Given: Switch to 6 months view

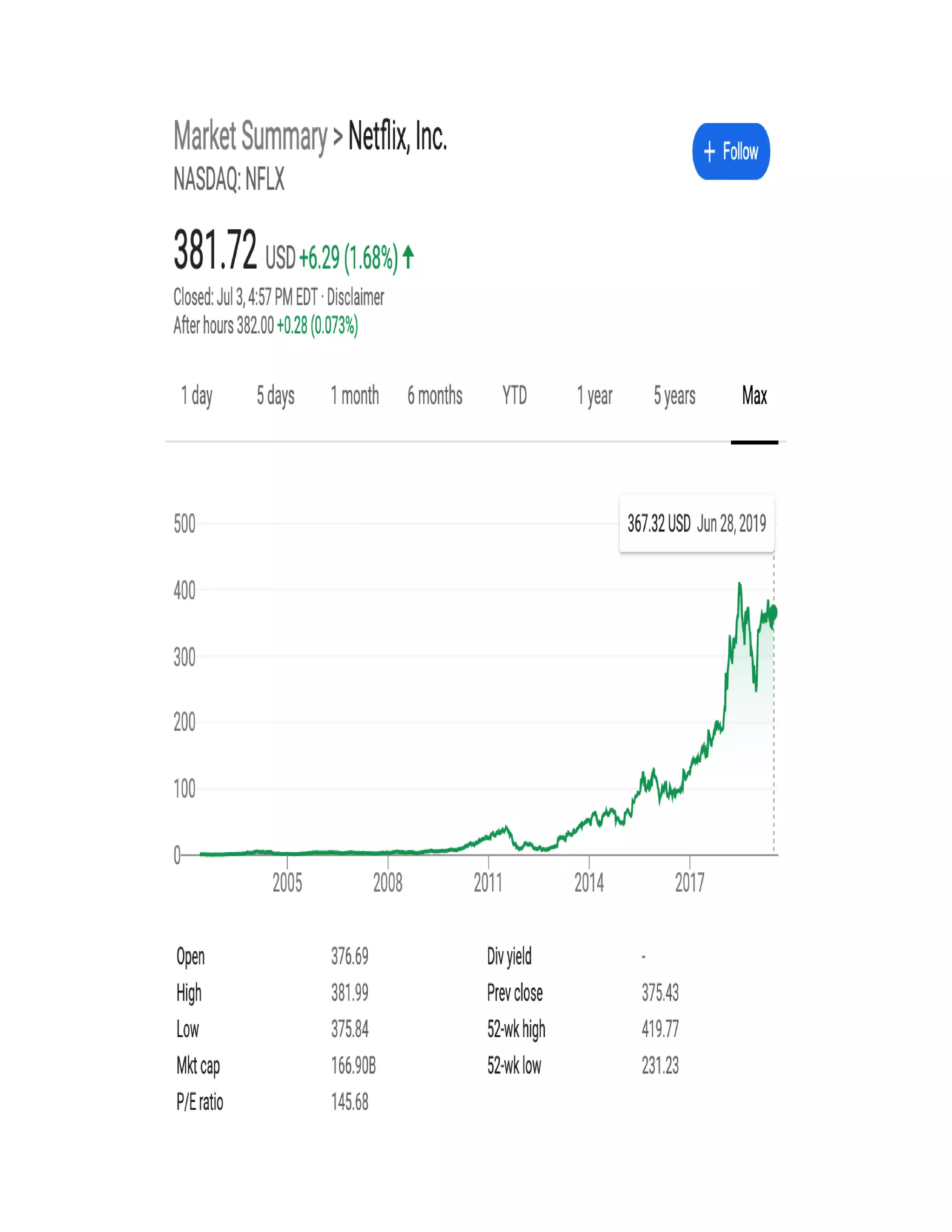Looking at the screenshot, I should click(x=435, y=396).
